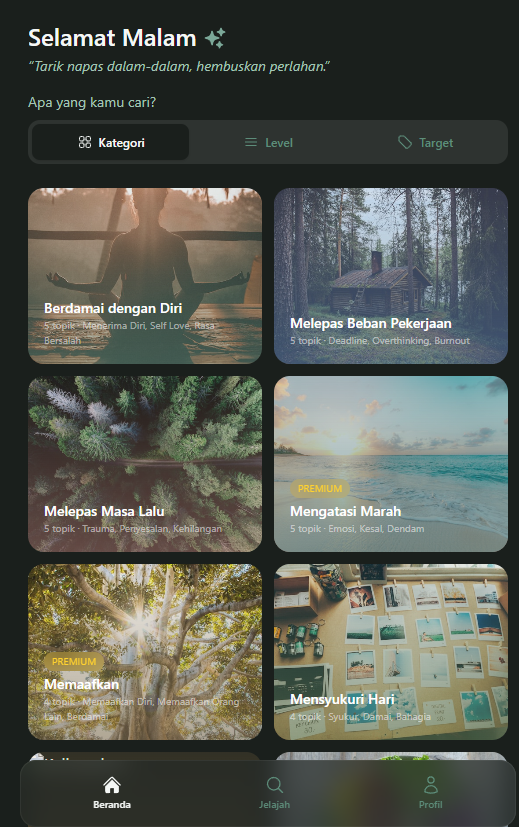Open the premium Mengatasi Marah card

click(x=391, y=464)
